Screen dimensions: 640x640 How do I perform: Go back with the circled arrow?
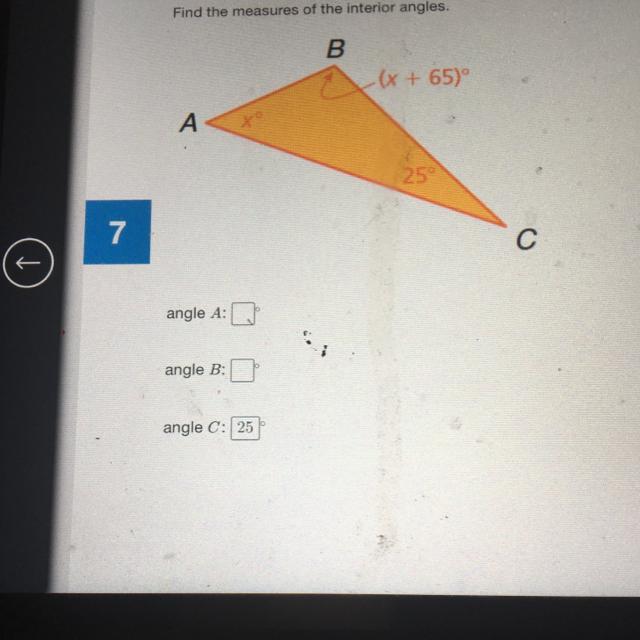coord(28,263)
